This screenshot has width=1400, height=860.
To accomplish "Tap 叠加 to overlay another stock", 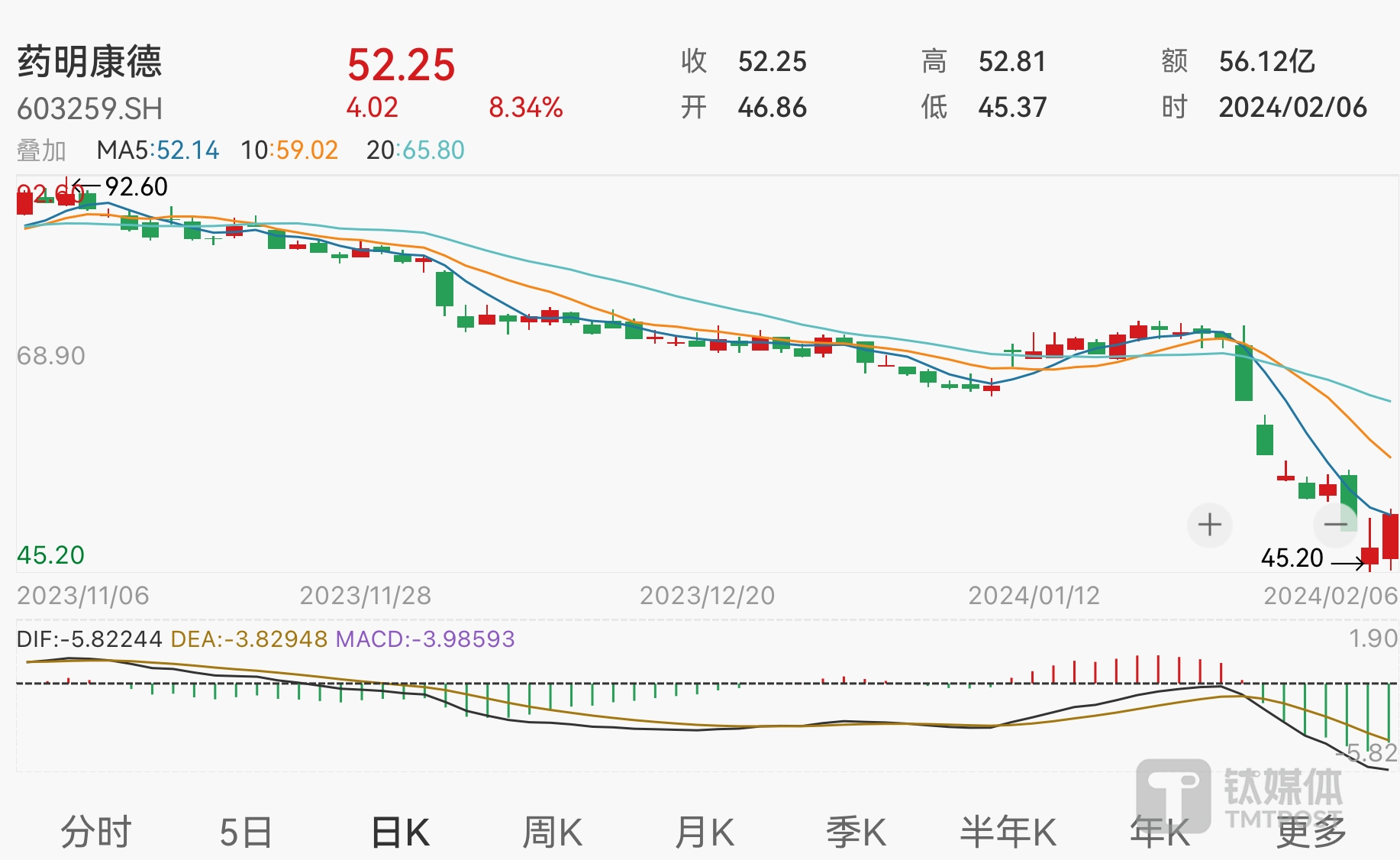I will tap(42, 150).
